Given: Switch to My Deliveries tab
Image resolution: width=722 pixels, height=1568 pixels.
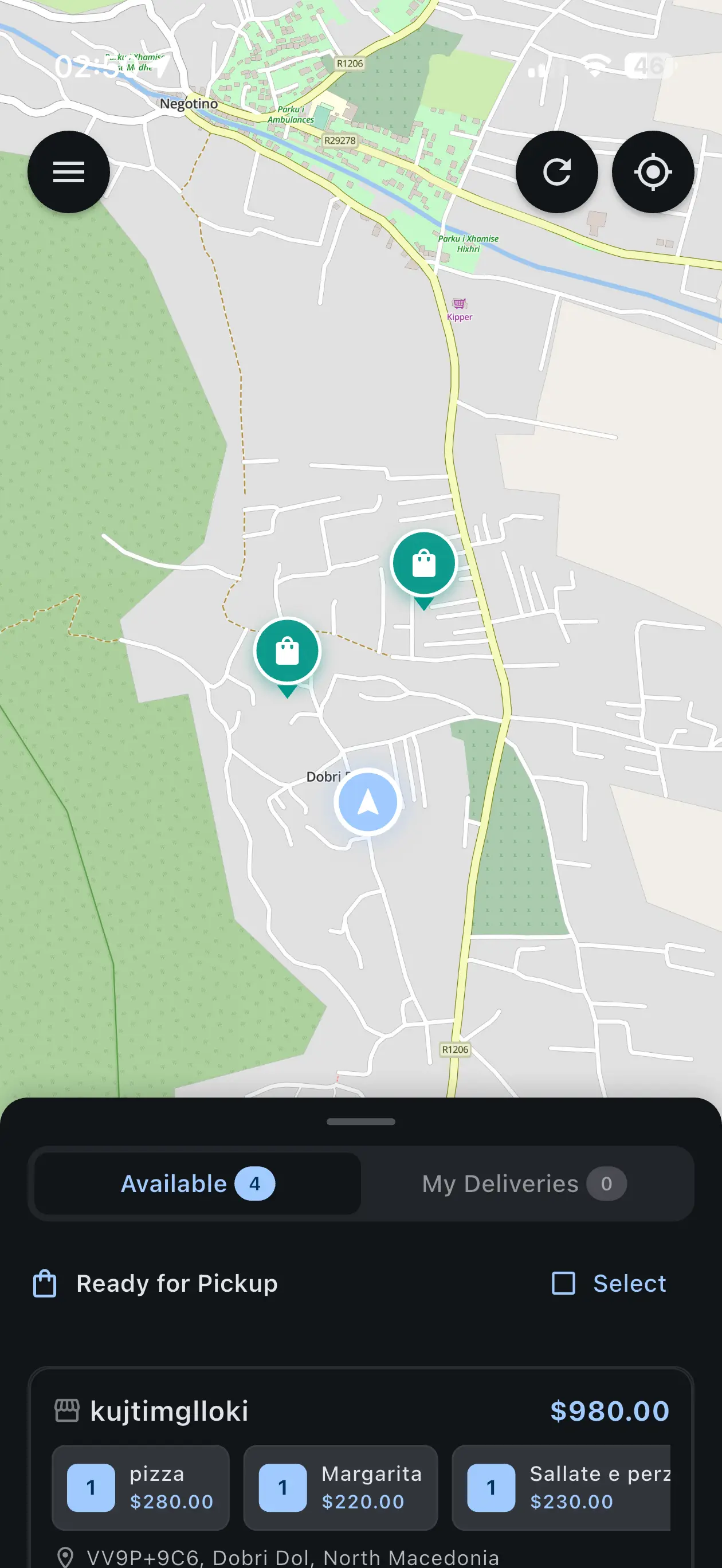Looking at the screenshot, I should (x=524, y=1183).
